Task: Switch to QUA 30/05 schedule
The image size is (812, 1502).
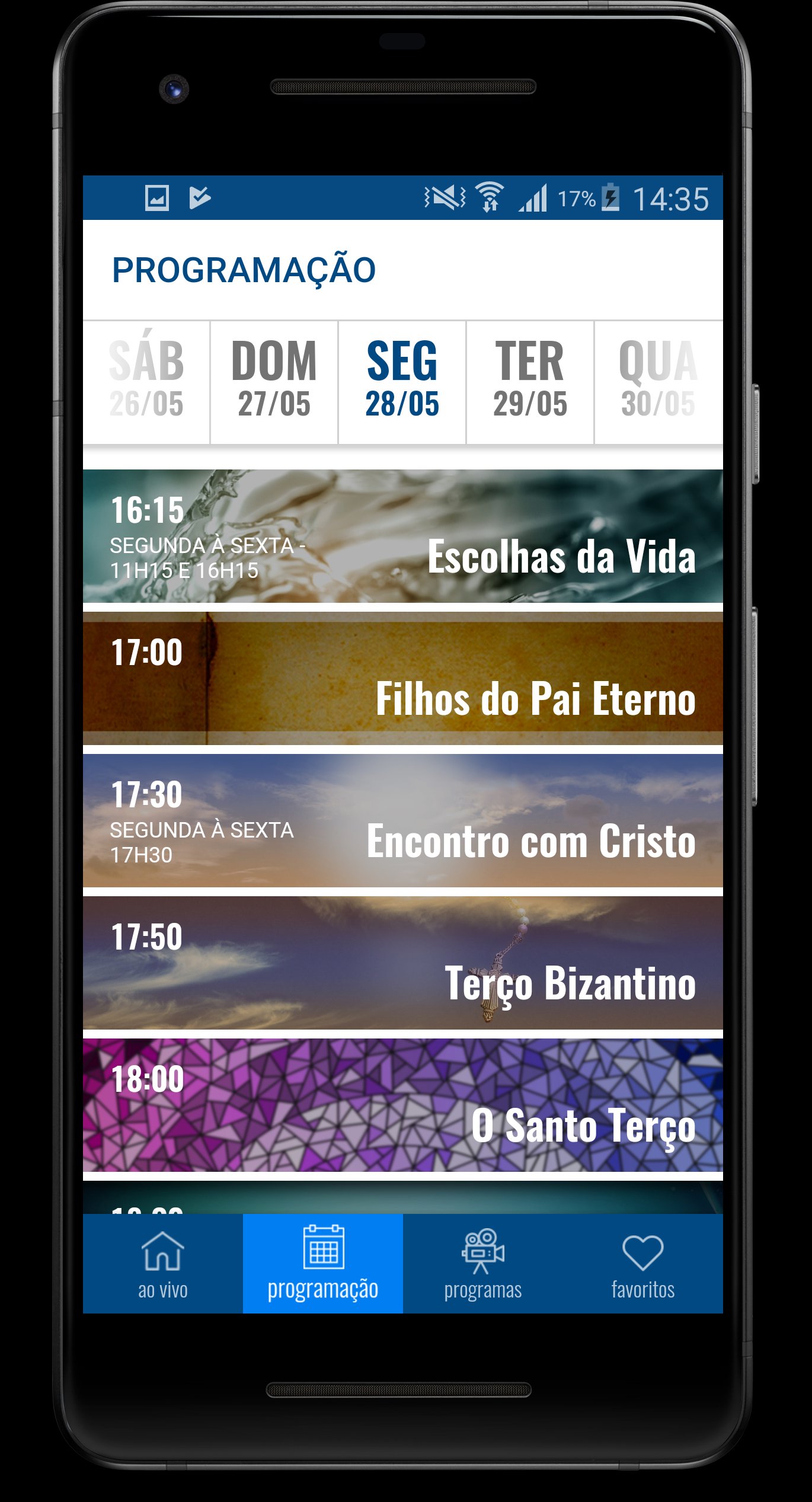Action: pyautogui.click(x=658, y=382)
